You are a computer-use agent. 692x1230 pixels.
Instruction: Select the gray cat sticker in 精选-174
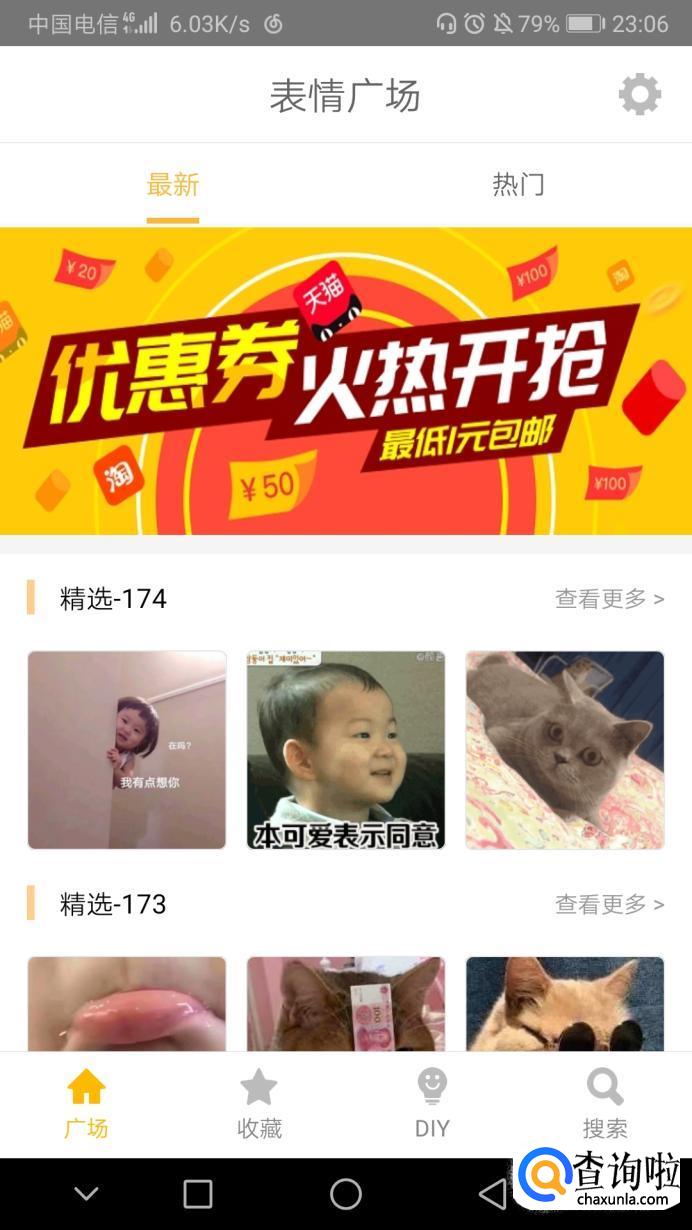tap(565, 750)
